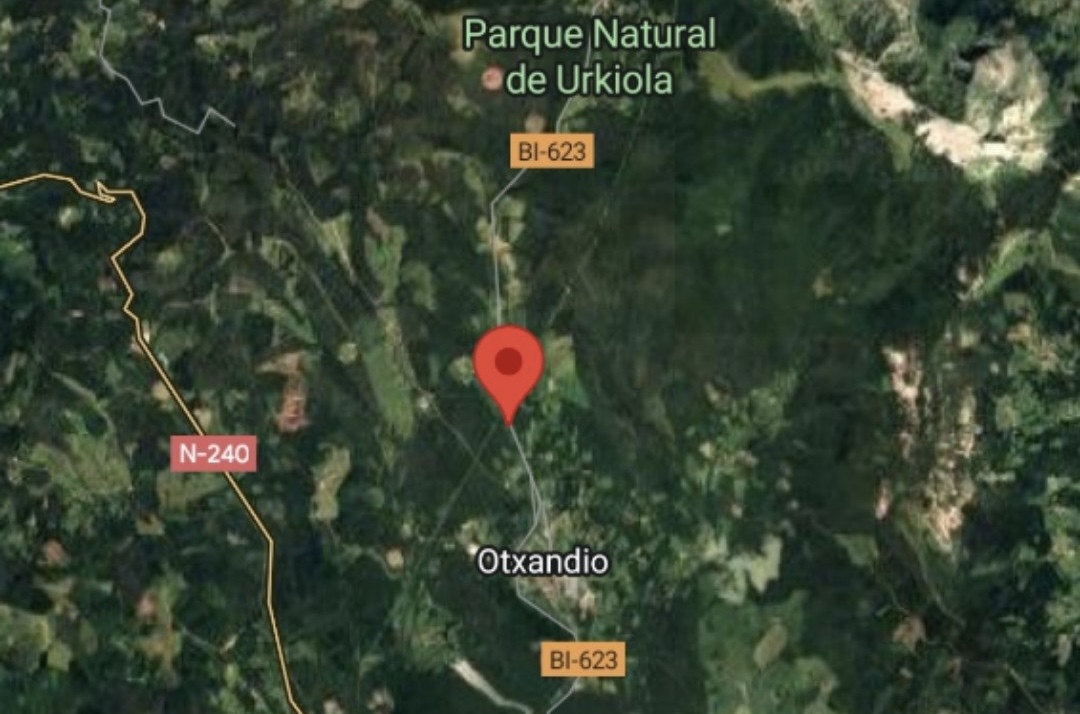The height and width of the screenshot is (714, 1080).
Task: Open Parque Natural de Urkiola label
Action: [x=590, y=57]
